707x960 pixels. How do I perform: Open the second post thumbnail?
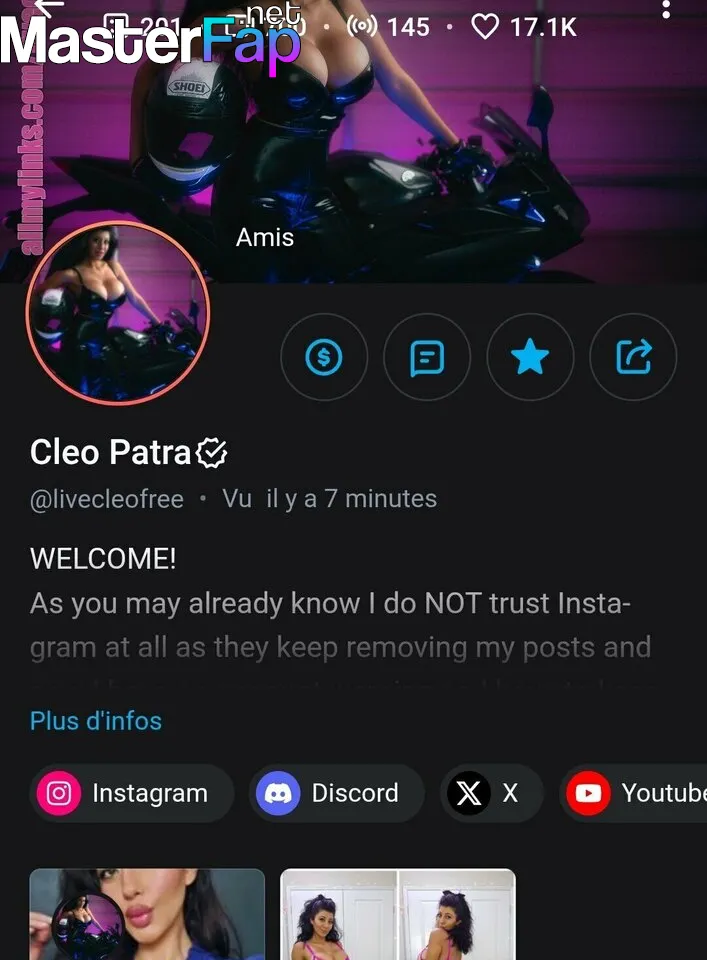click(x=398, y=914)
